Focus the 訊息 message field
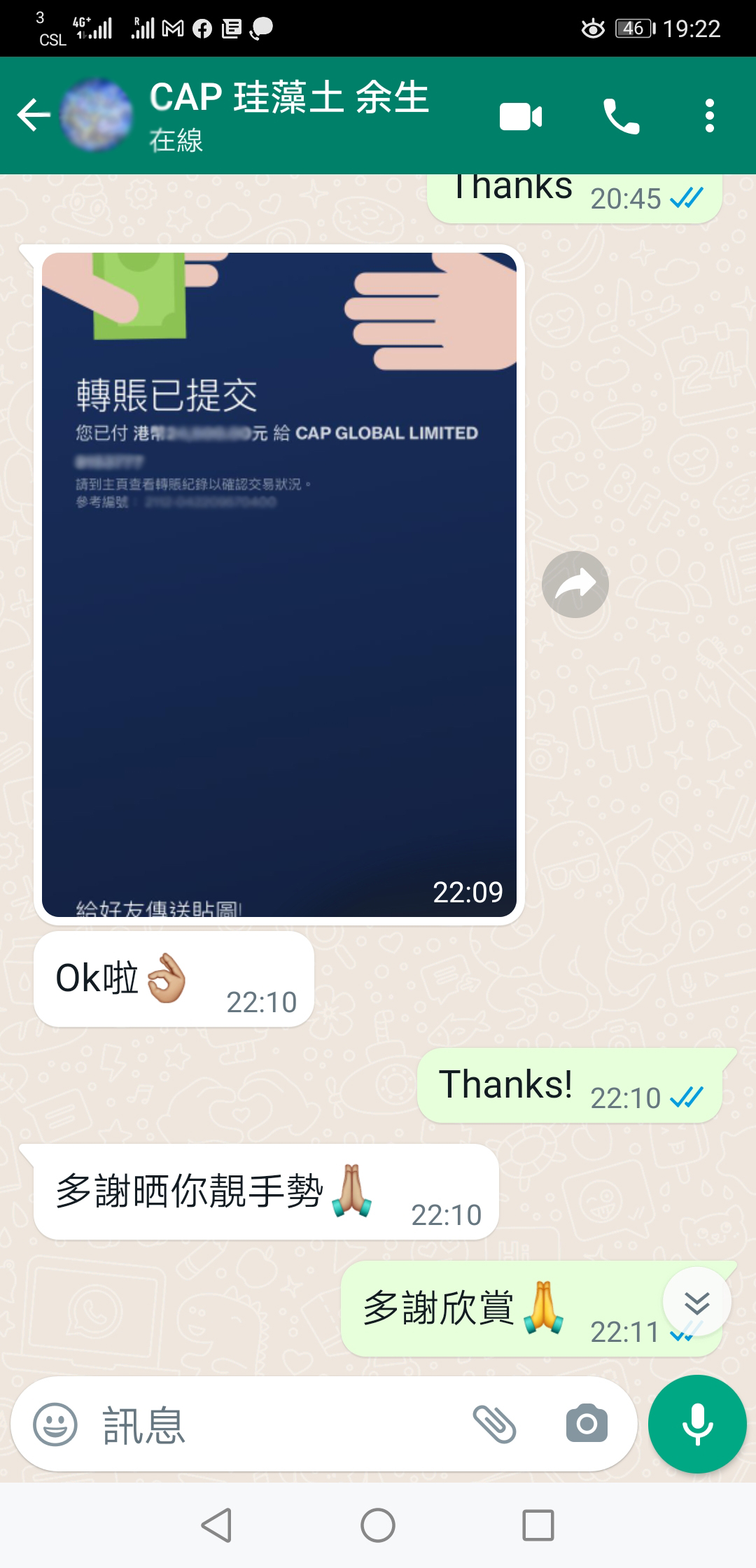756x1568 pixels. tap(280, 1424)
